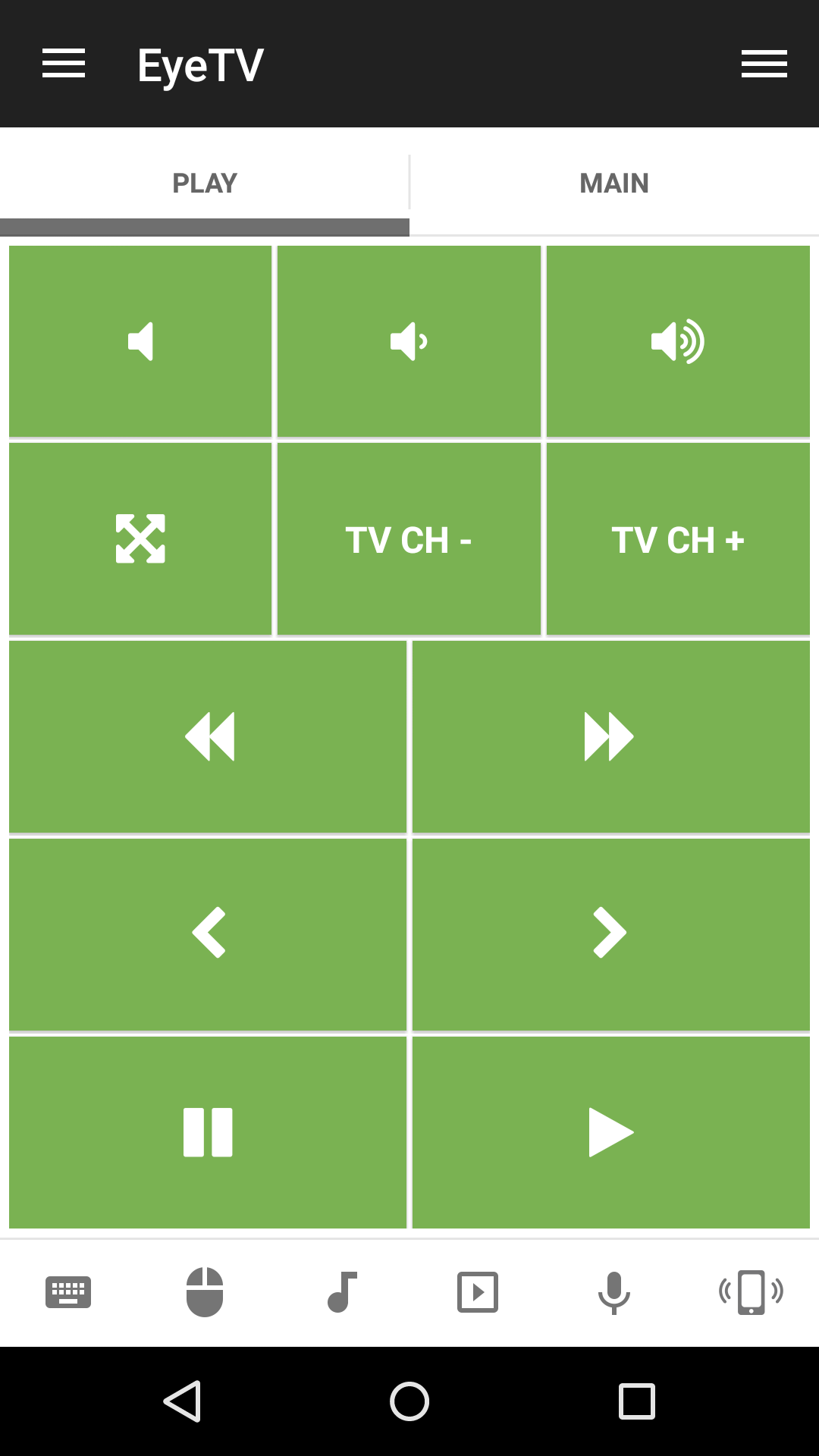Tap the right chevron button
819x1456 pixels.
pos(610,934)
